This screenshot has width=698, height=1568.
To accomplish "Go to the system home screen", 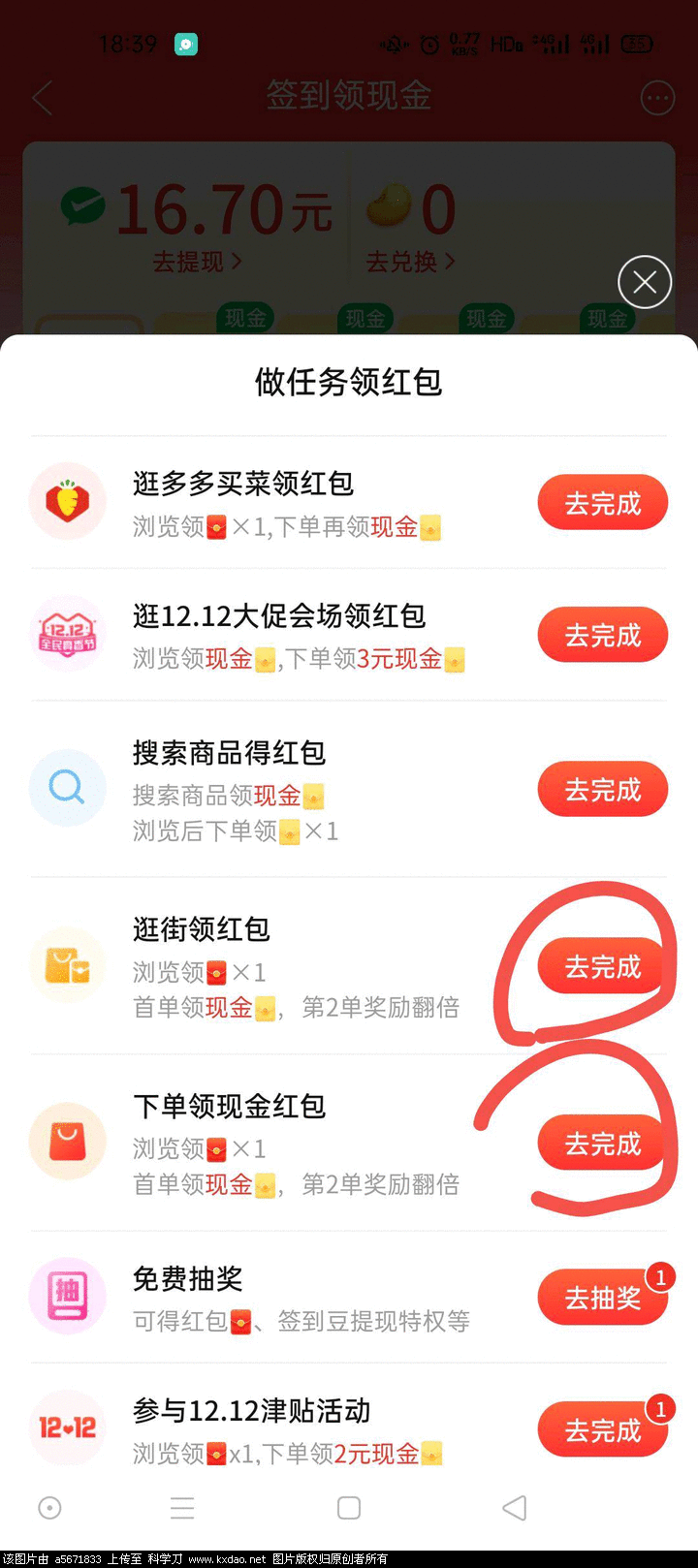I will point(349,1508).
